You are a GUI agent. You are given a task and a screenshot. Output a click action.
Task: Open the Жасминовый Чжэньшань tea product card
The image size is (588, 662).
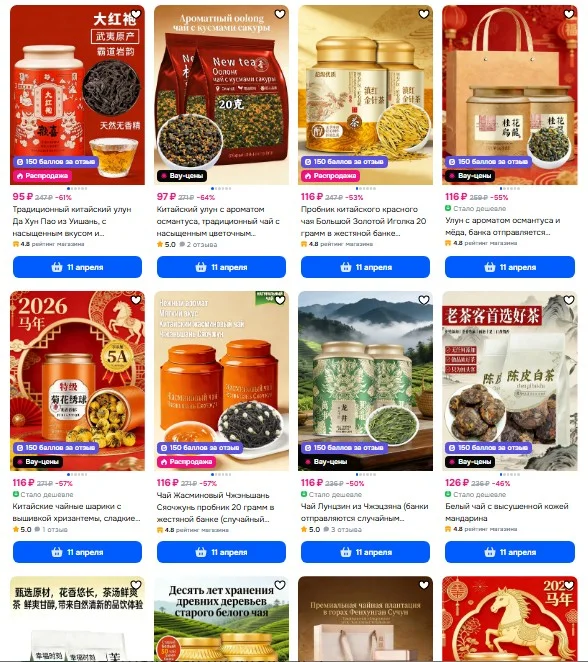pyautogui.click(x=221, y=381)
